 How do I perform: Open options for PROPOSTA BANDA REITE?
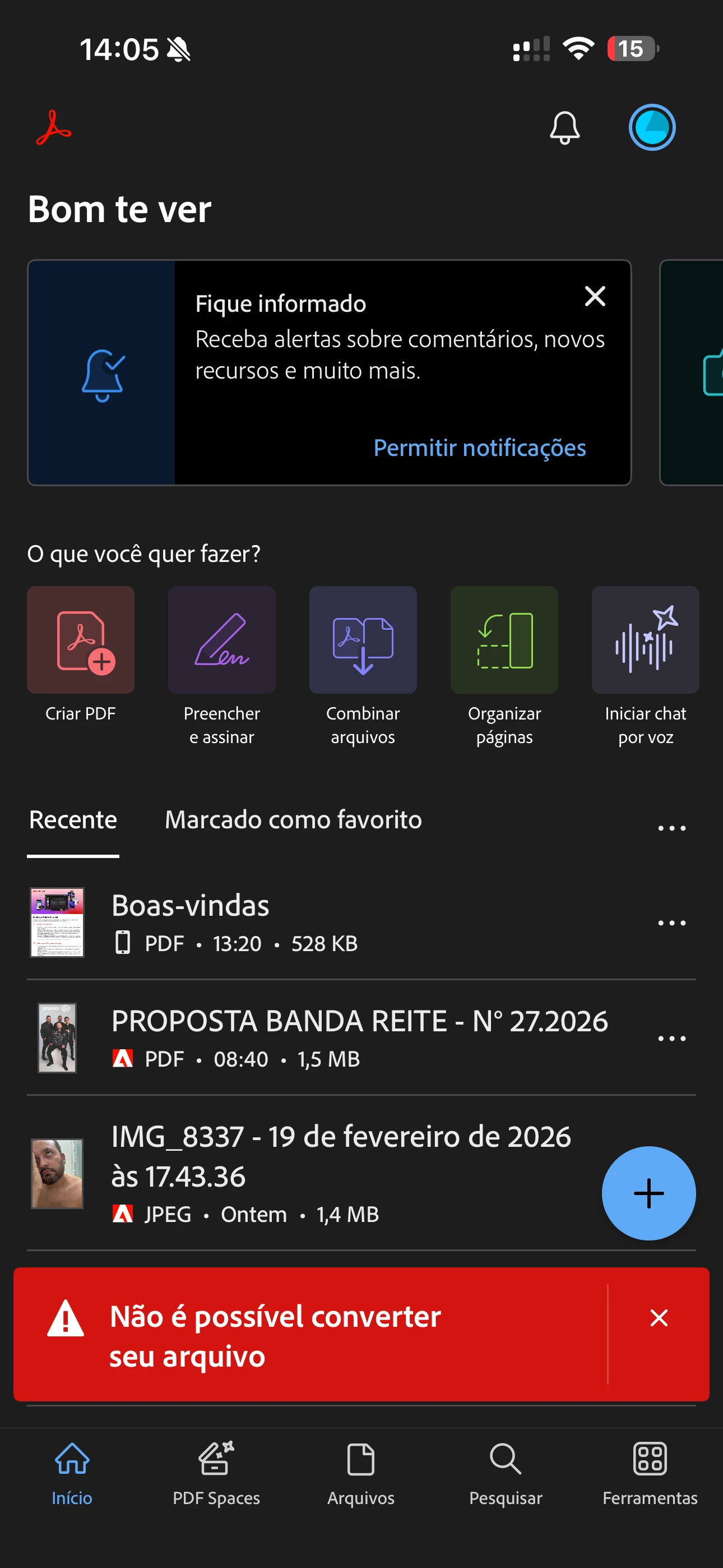pyautogui.click(x=671, y=1039)
